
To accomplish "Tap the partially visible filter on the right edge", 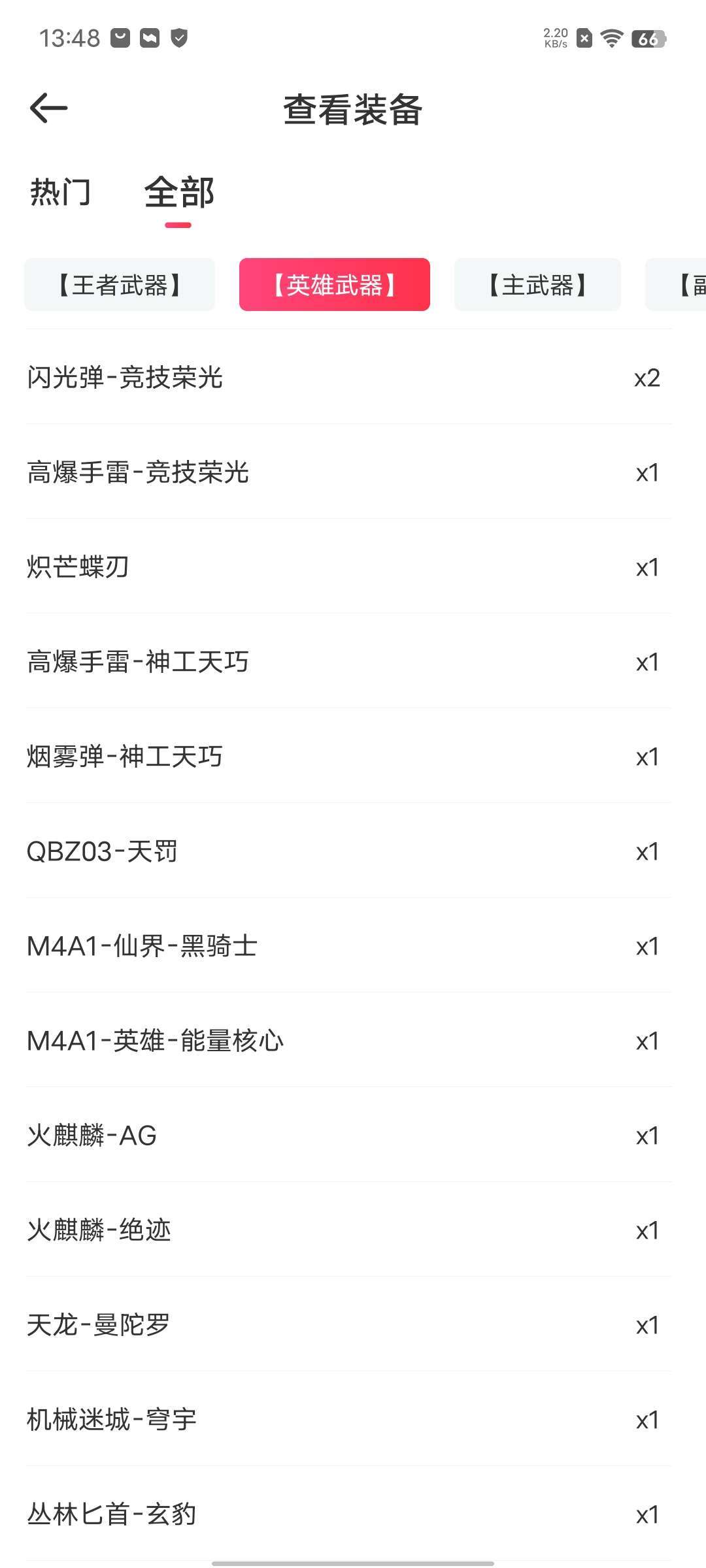I will click(x=690, y=285).
